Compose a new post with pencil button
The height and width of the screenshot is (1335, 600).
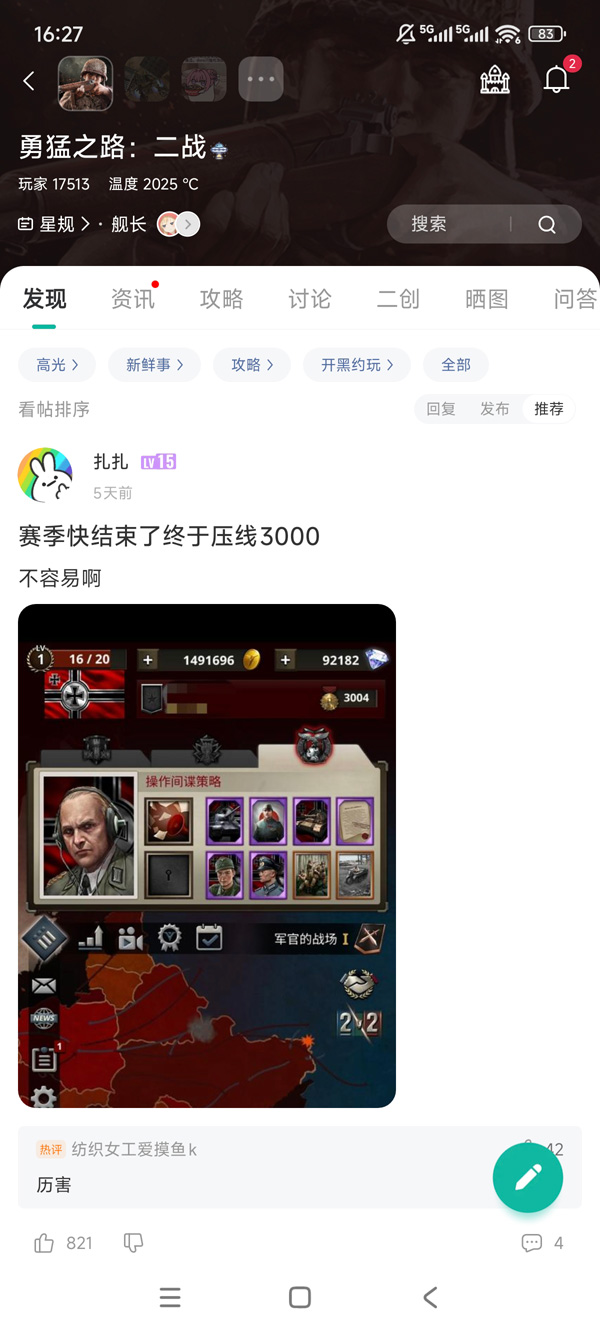point(528,1178)
